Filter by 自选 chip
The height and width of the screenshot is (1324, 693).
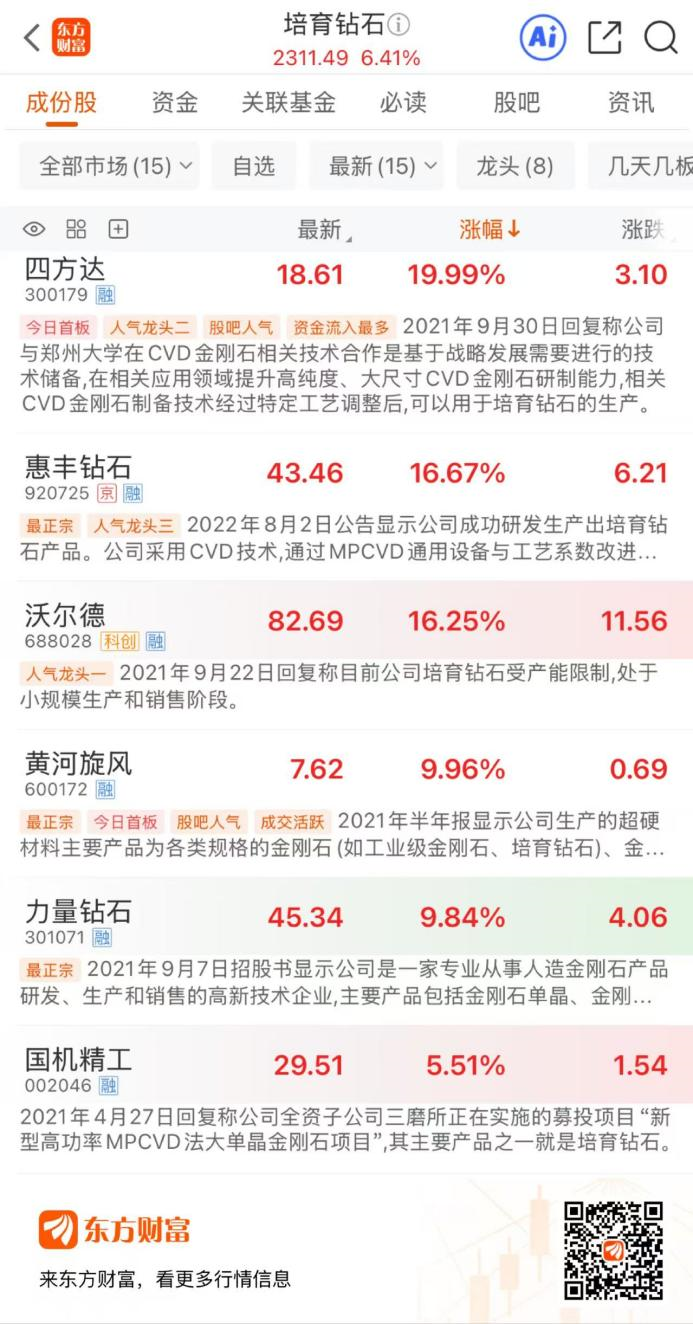click(254, 166)
